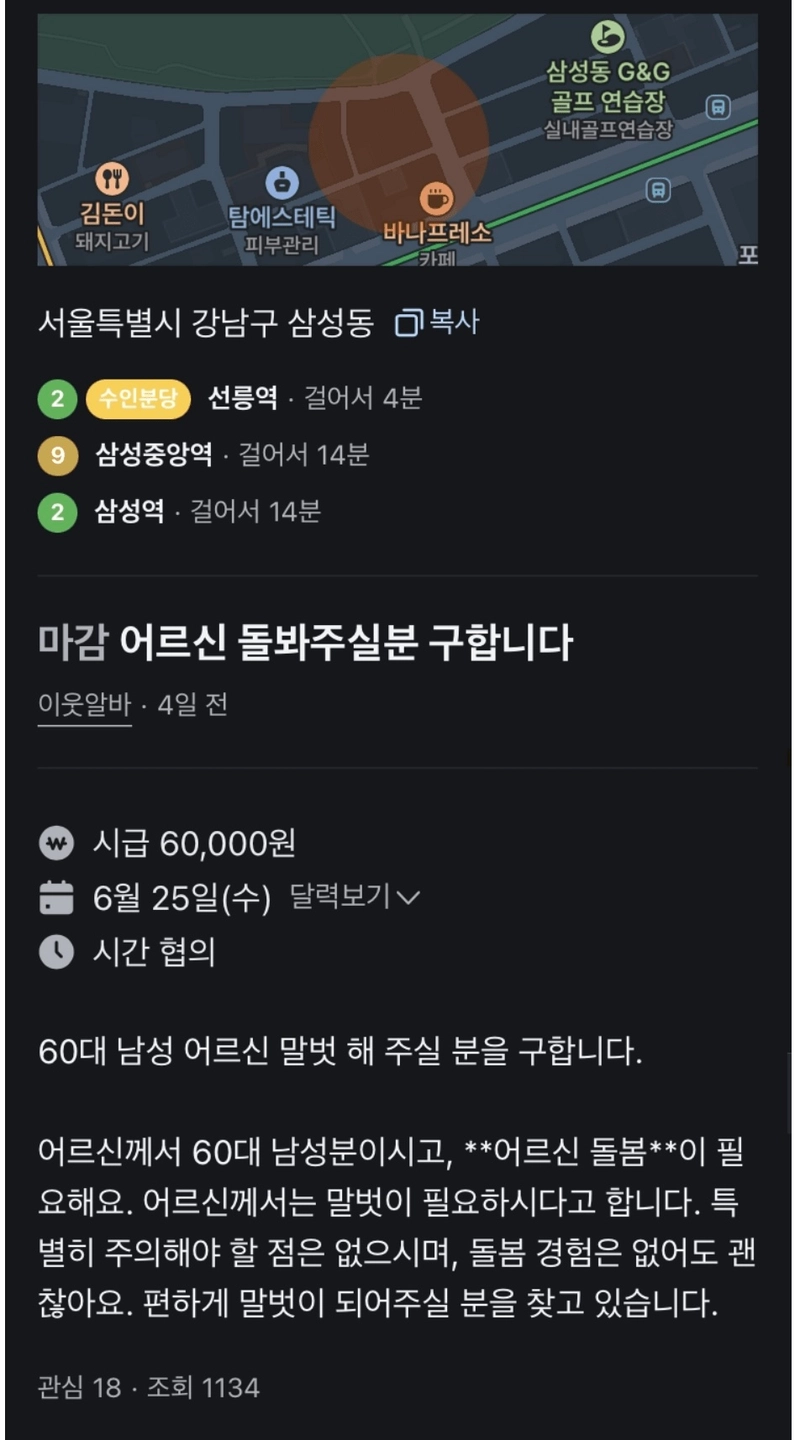Open the map preview of 삼성동
800x1440 pixels.
point(397,140)
